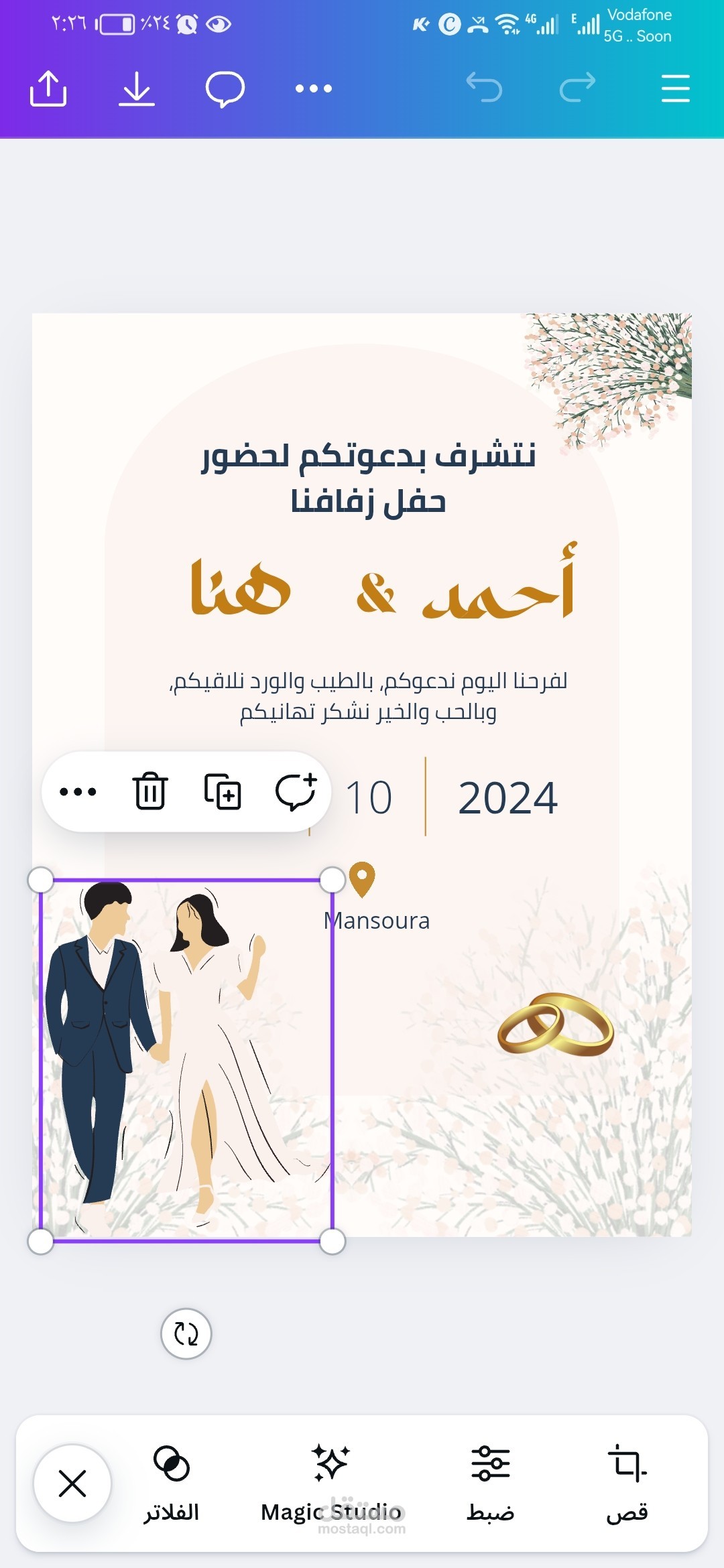Open the comments bubble in the top bar

coord(225,88)
